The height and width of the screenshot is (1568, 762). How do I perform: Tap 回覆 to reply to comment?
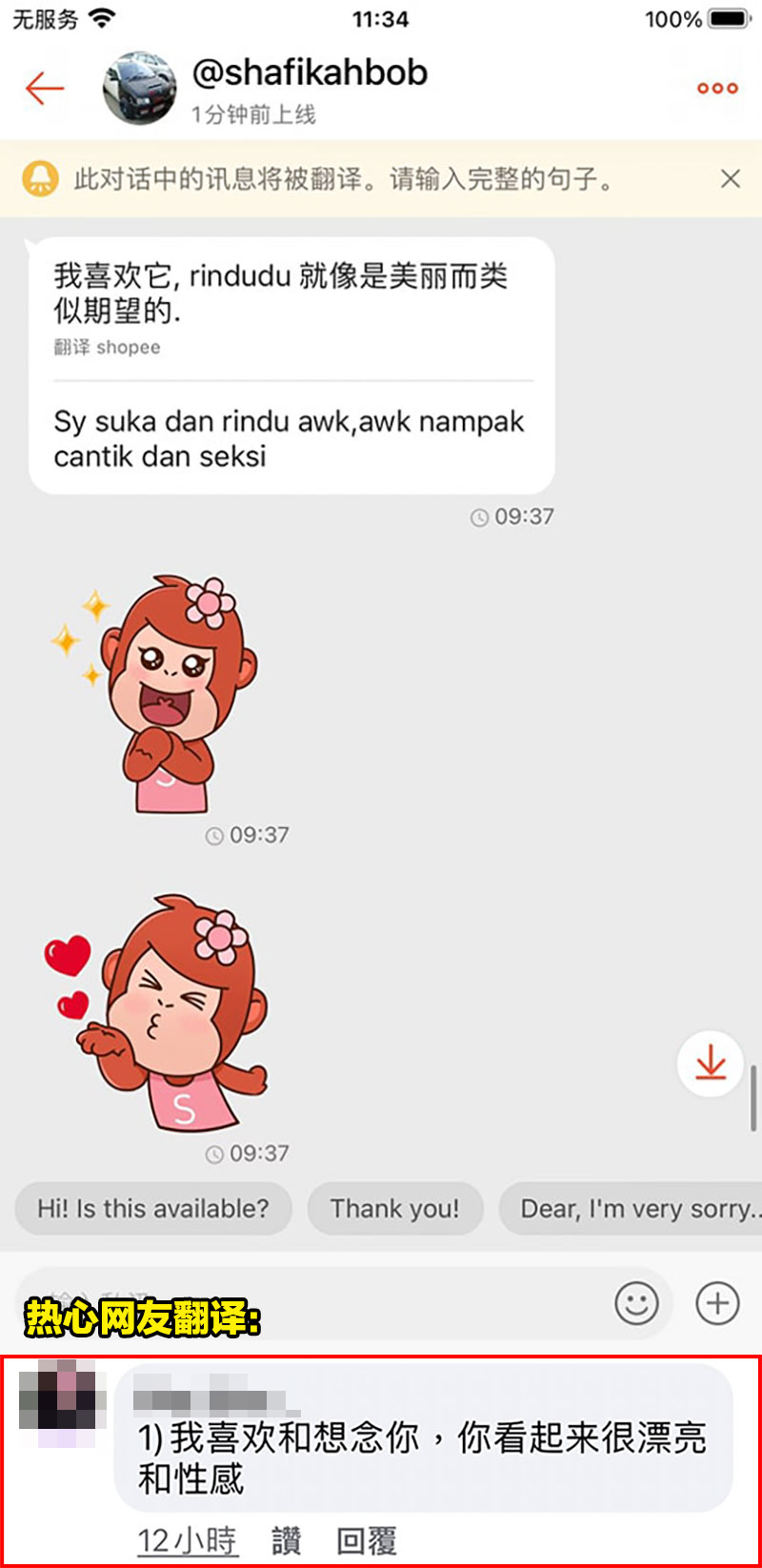(x=367, y=1540)
